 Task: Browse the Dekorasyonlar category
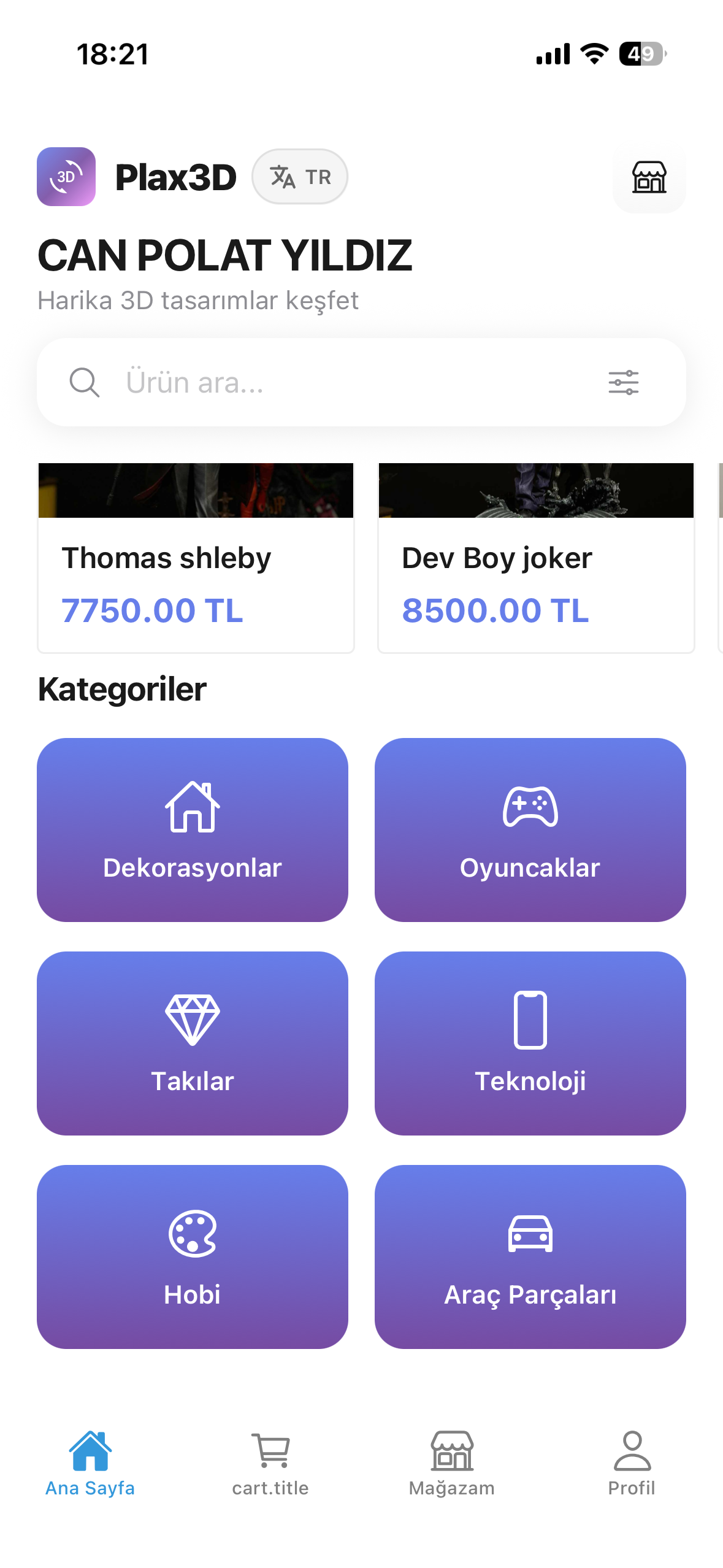(193, 829)
